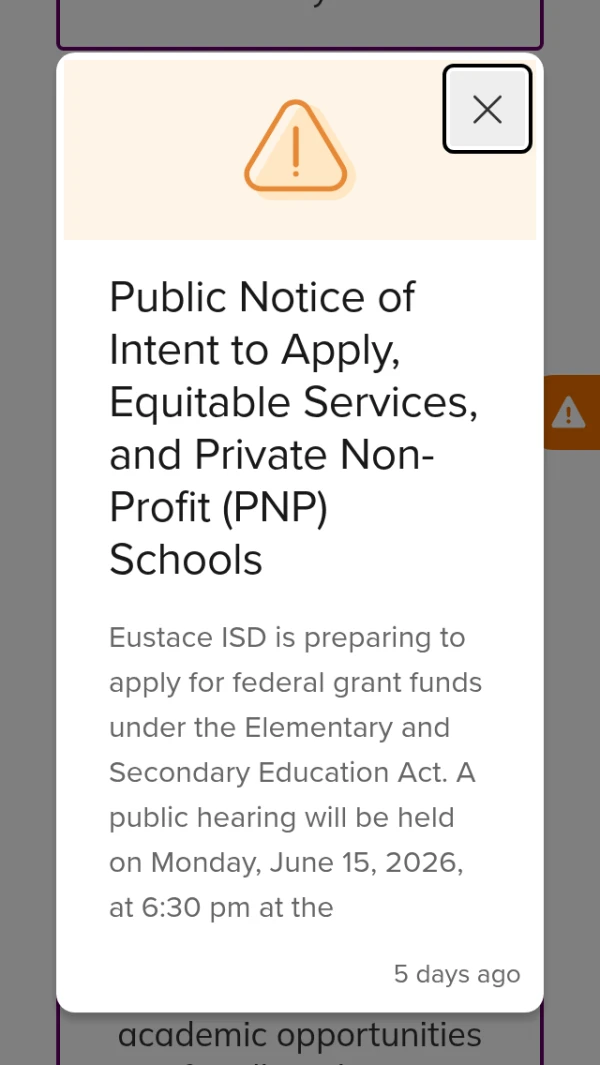
Task: Open the Public Notice of Intent alert card
Action: click(x=300, y=532)
